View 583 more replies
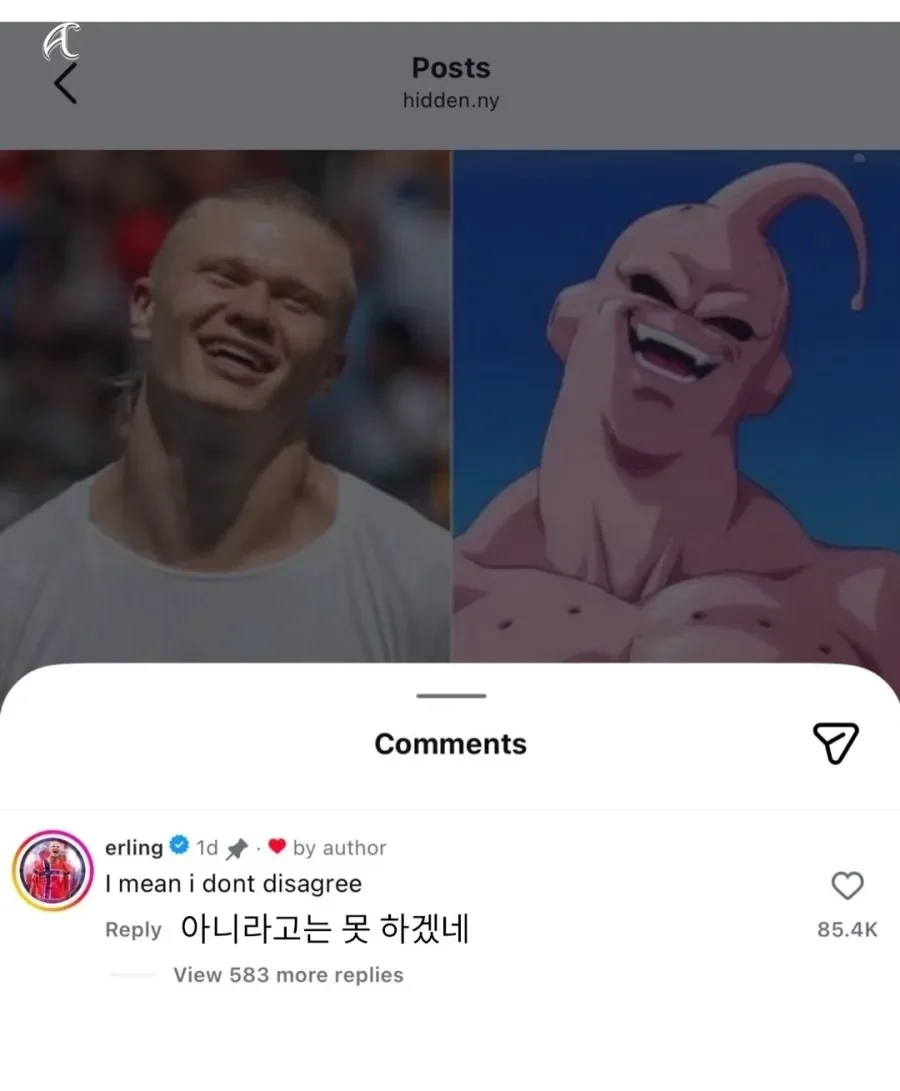The height and width of the screenshot is (1091, 900). coord(288,975)
